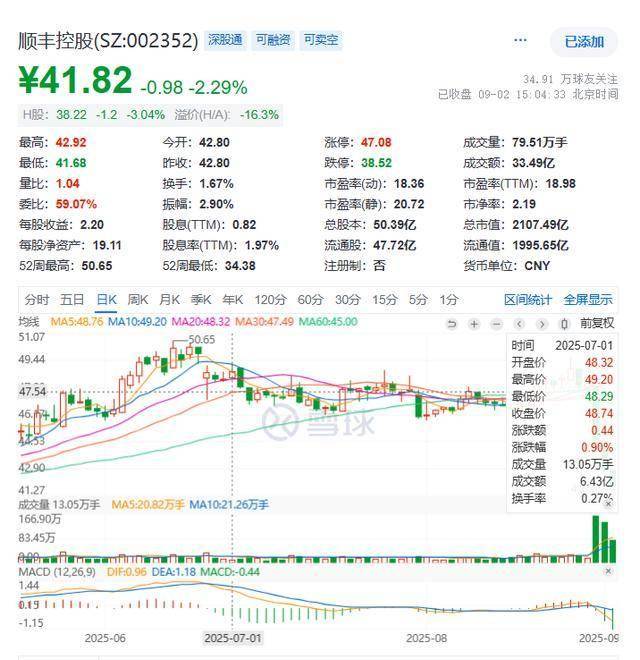Open the three-dot more options menu

click(520, 41)
